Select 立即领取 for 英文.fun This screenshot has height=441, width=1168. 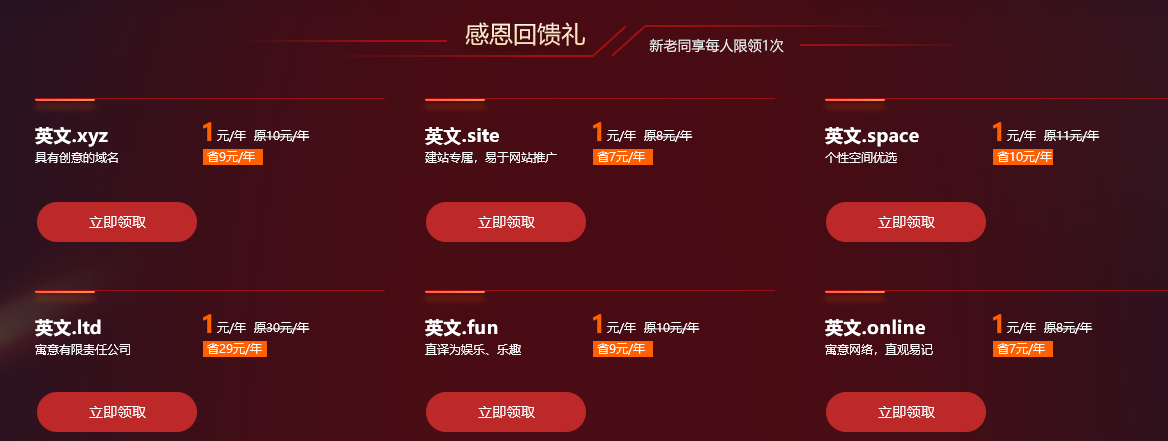pyautogui.click(x=506, y=412)
